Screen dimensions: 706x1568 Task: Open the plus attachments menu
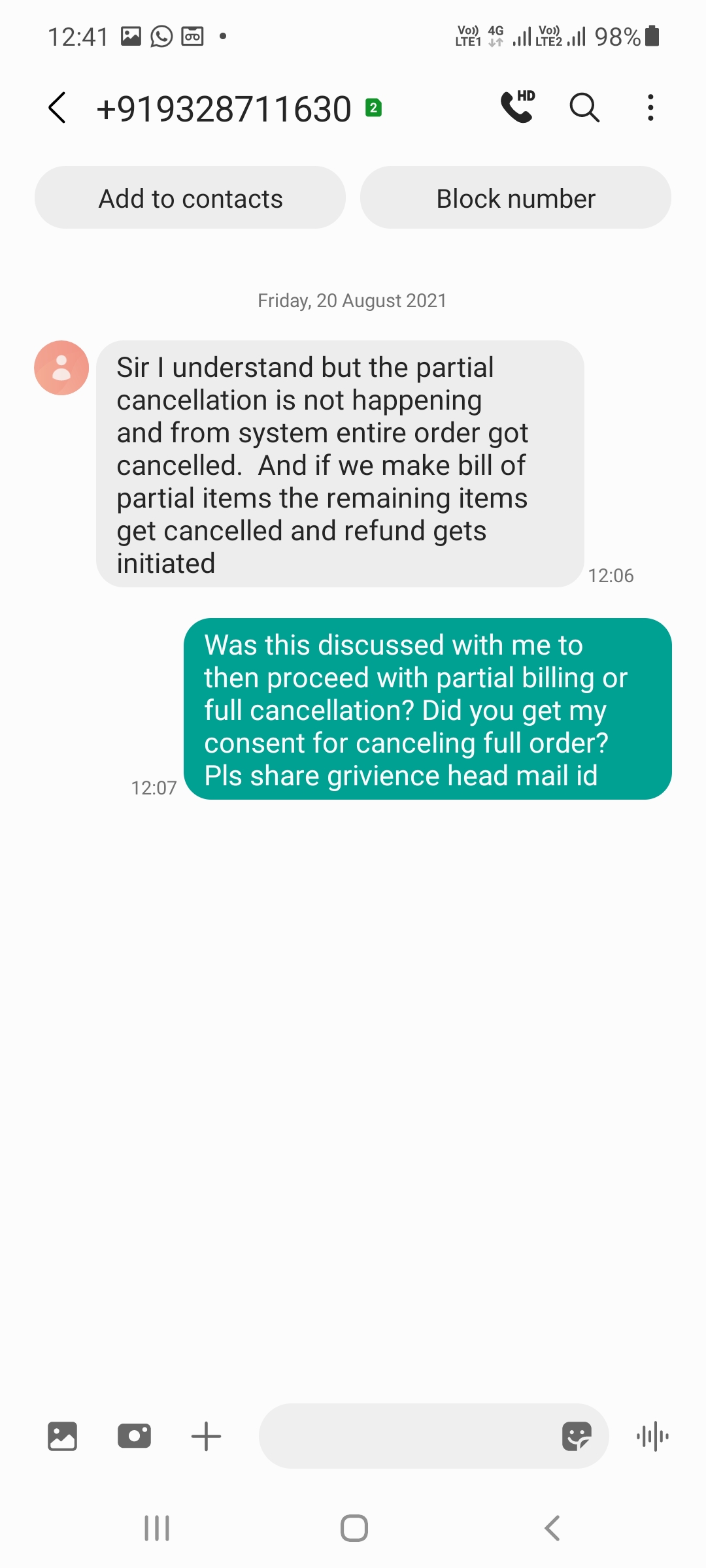pyautogui.click(x=206, y=1436)
